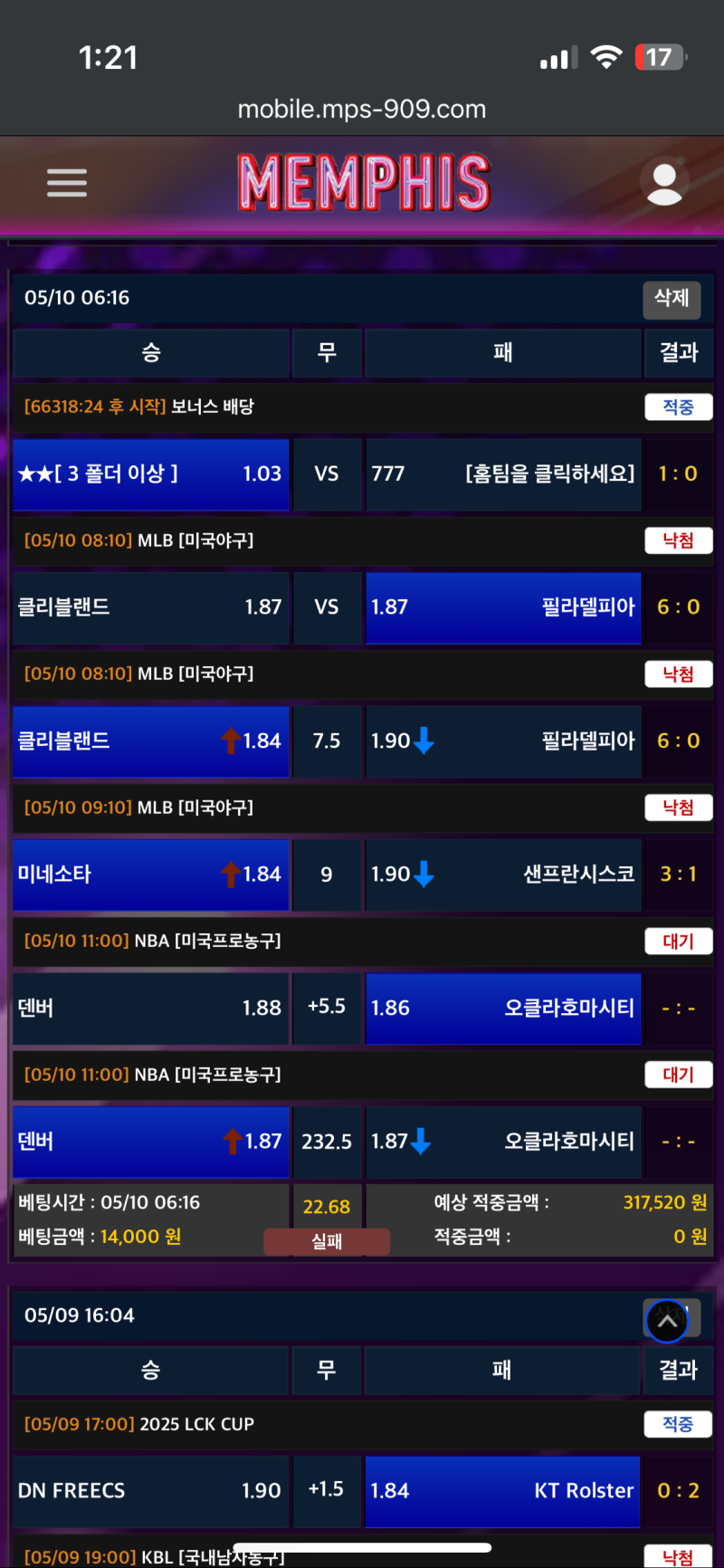Image resolution: width=724 pixels, height=1568 pixels.
Task: Delete the 05/10 06:16 bet slip
Action: click(672, 299)
